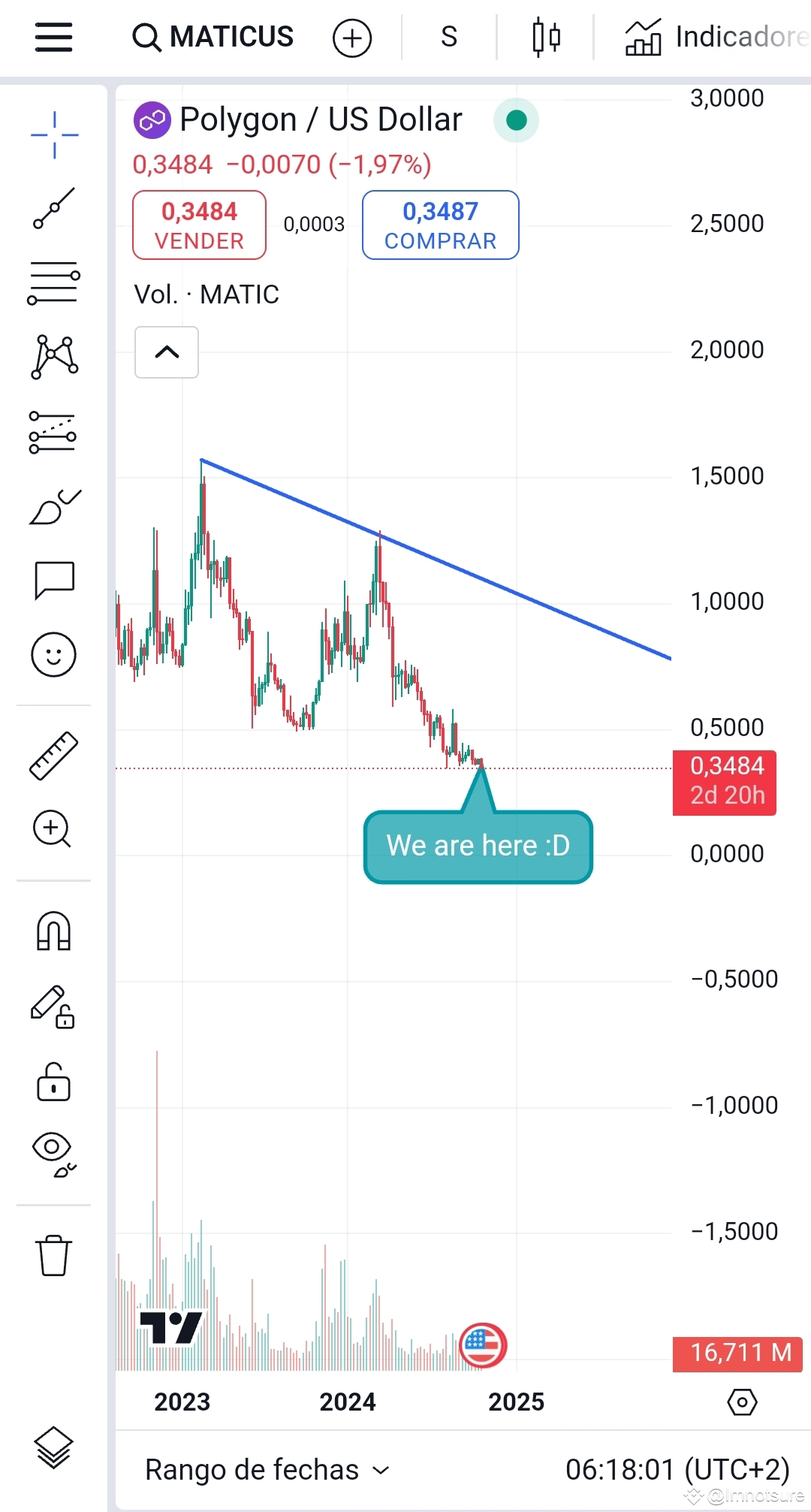This screenshot has width=811, height=1512.
Task: Select the crosshair cursor tool
Action: (53, 135)
